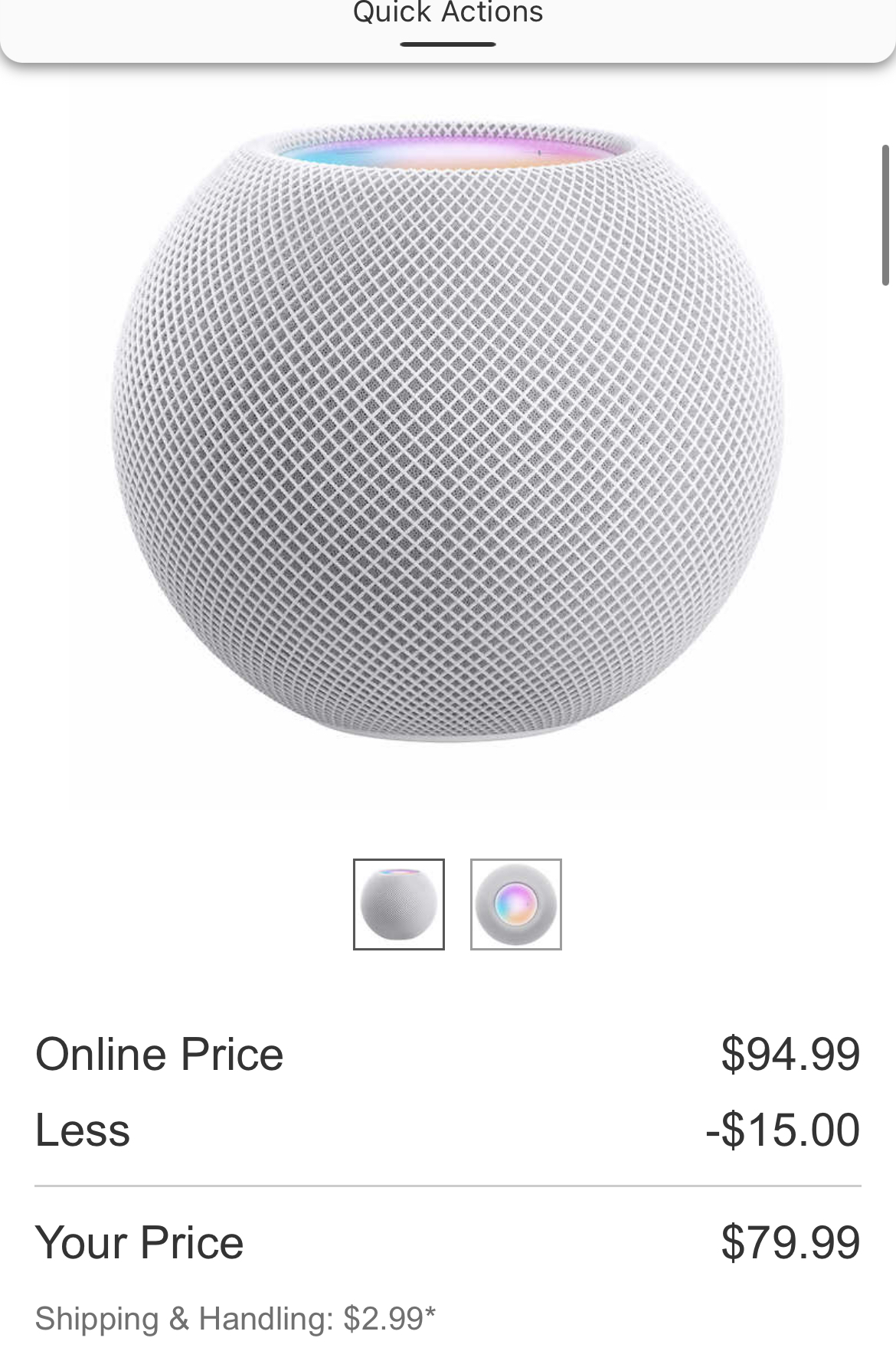Show the top-view speaker thumbnail

click(x=515, y=904)
